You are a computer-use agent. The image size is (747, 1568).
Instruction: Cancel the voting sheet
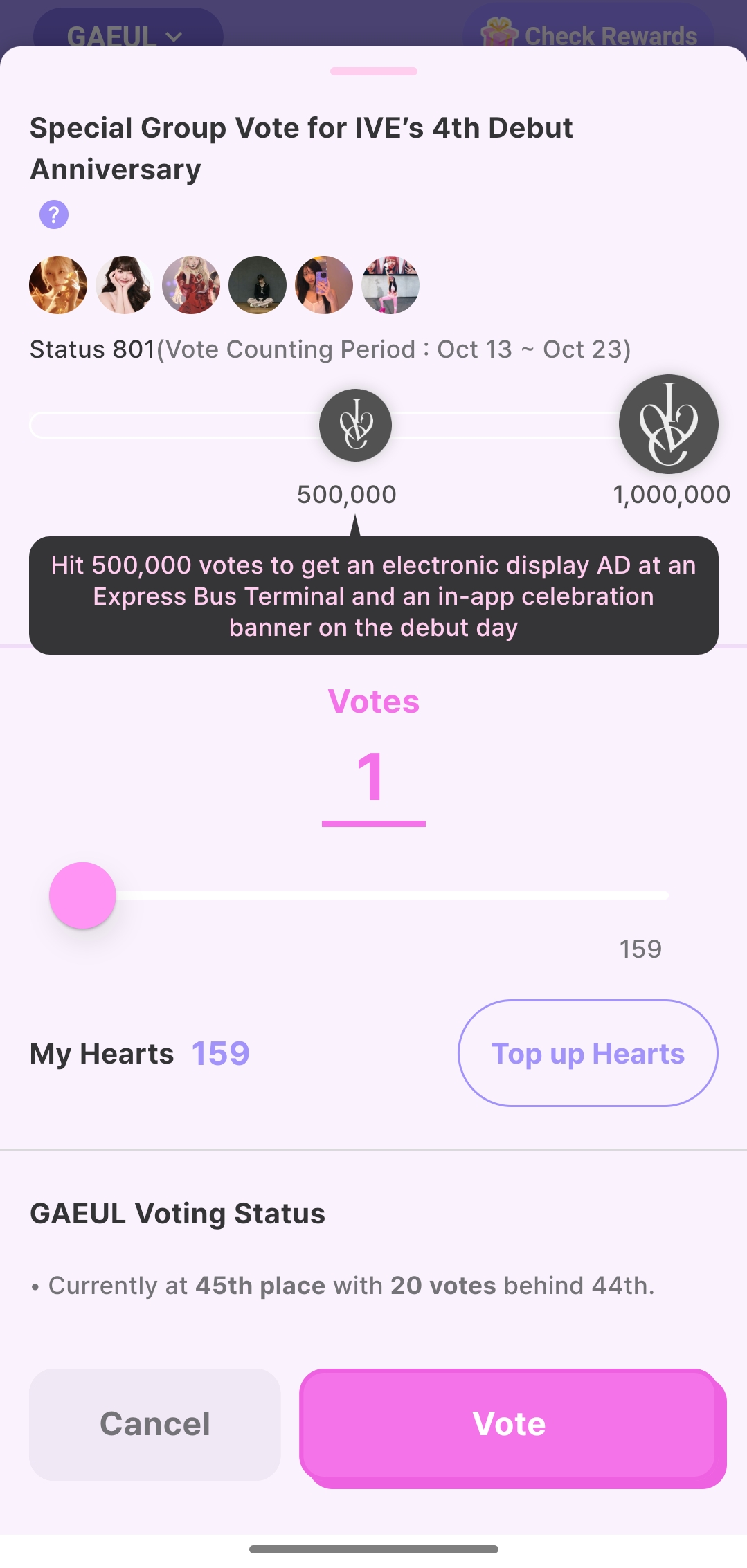(x=155, y=1424)
